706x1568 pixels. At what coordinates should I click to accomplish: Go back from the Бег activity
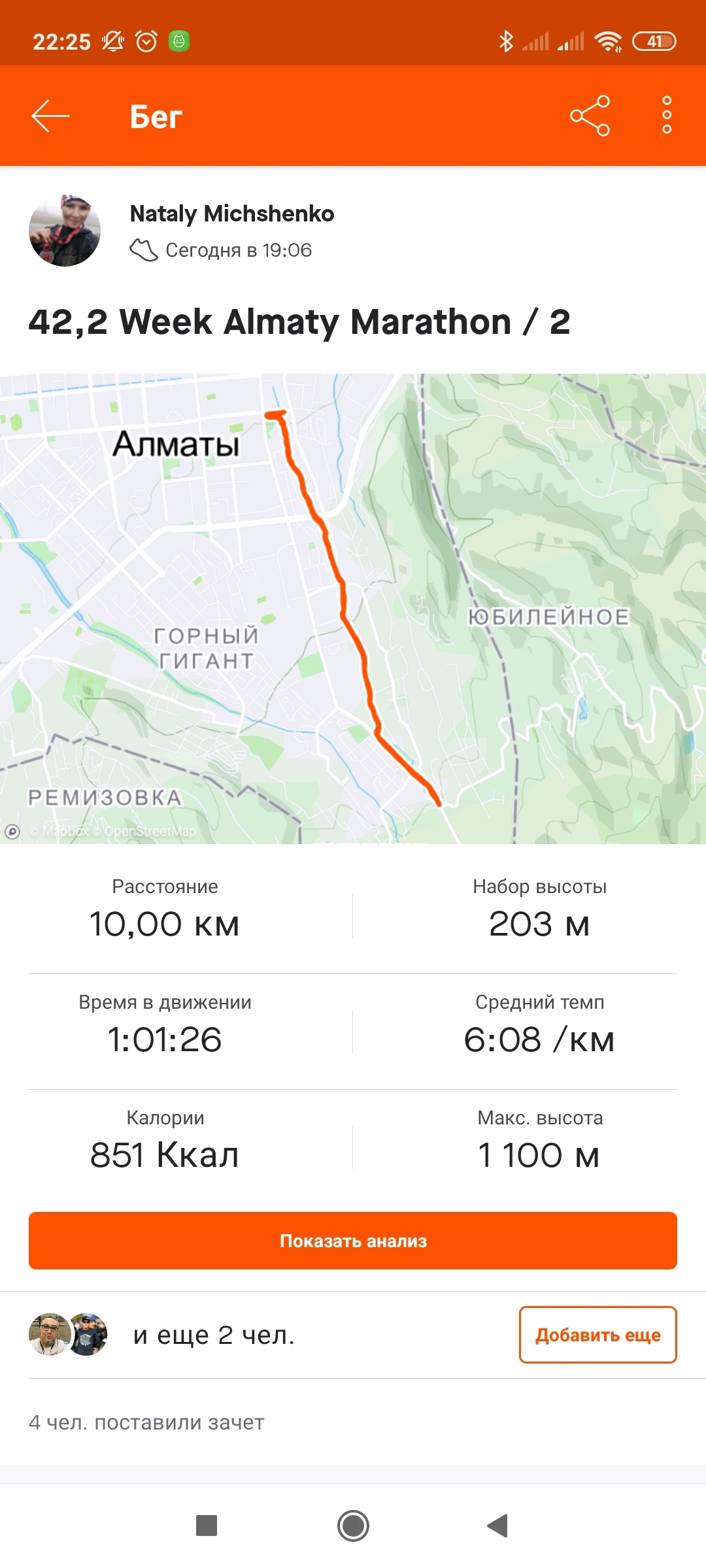click(50, 116)
